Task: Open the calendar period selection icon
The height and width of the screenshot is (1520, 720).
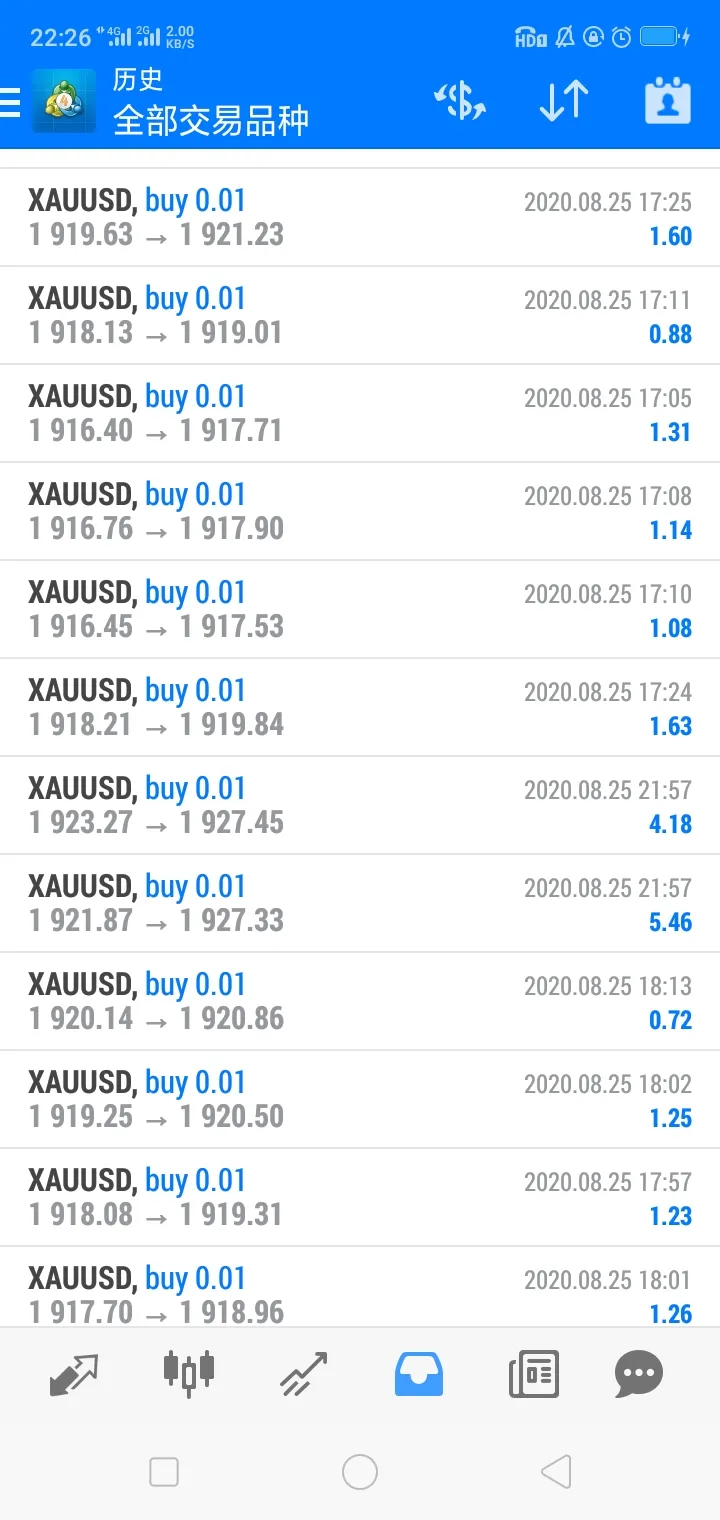Action: click(x=668, y=101)
